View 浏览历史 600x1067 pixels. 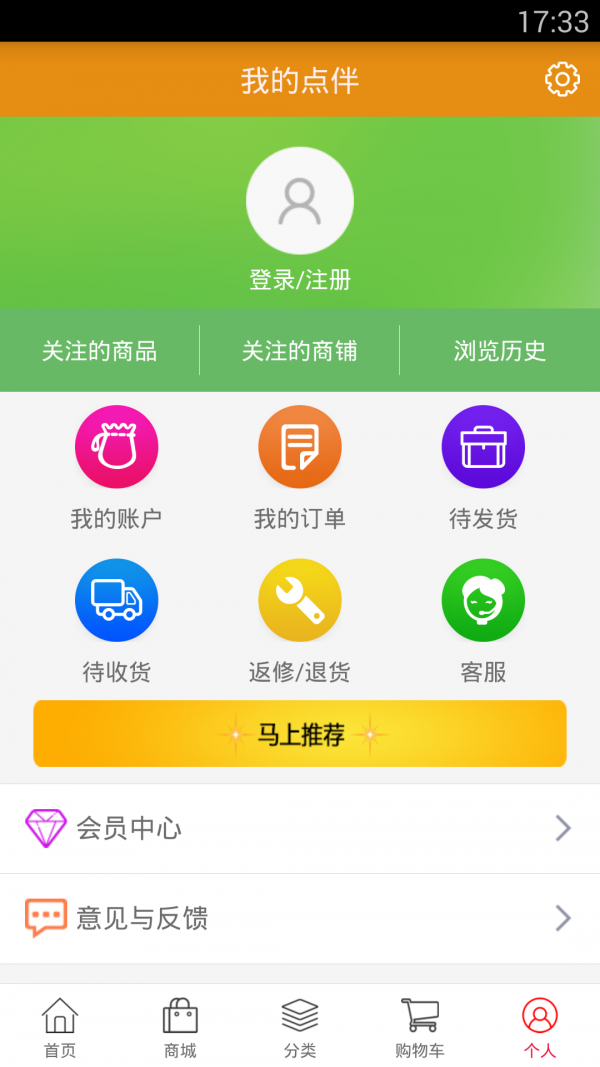(x=500, y=350)
